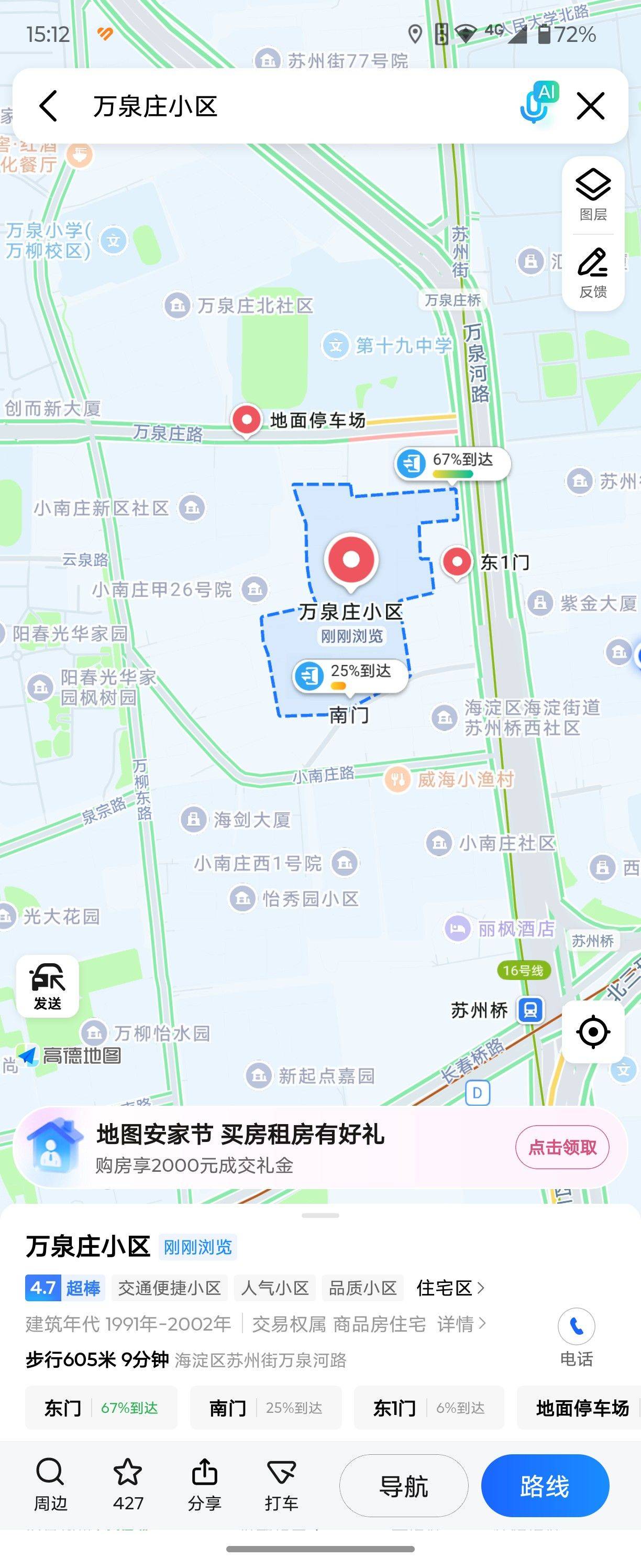
Task: Claim the gift with 点击领取
Action: point(562,1147)
